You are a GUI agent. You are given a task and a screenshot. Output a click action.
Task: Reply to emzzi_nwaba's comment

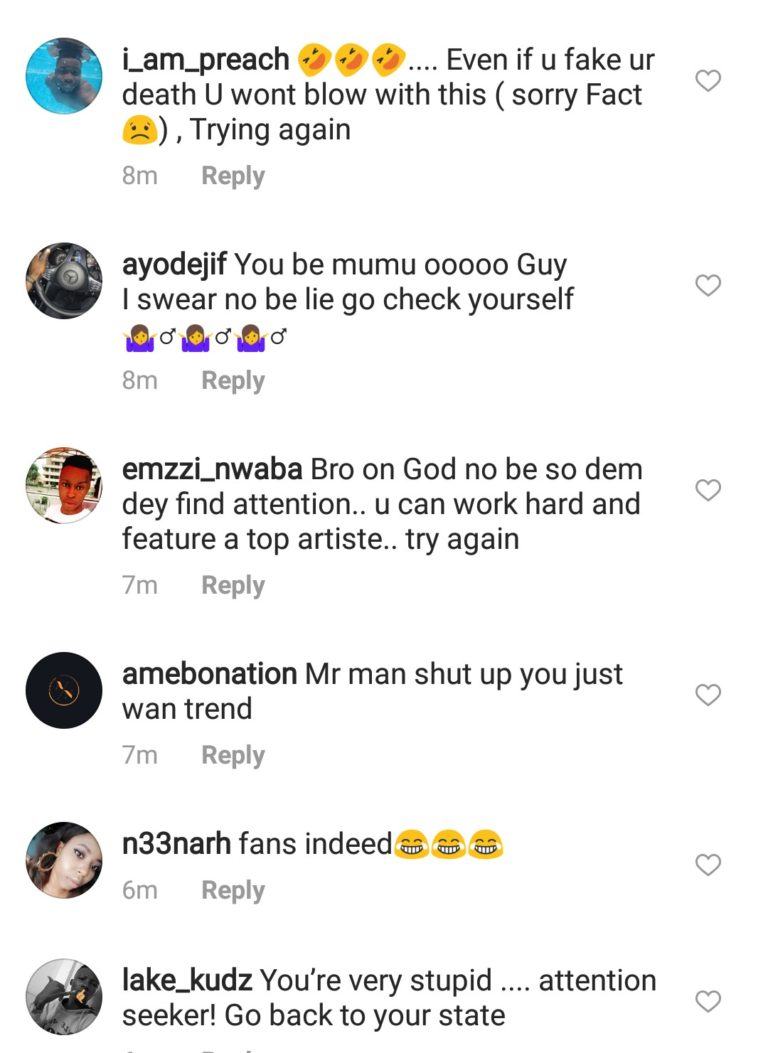tap(233, 586)
